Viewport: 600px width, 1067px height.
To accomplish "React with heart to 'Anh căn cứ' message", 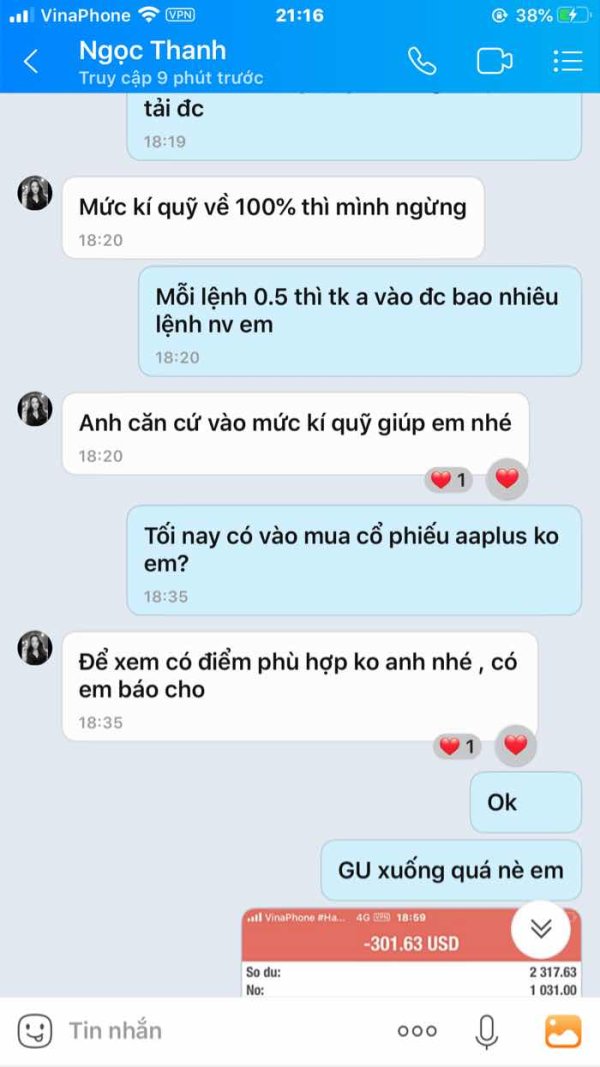I will click(x=507, y=479).
